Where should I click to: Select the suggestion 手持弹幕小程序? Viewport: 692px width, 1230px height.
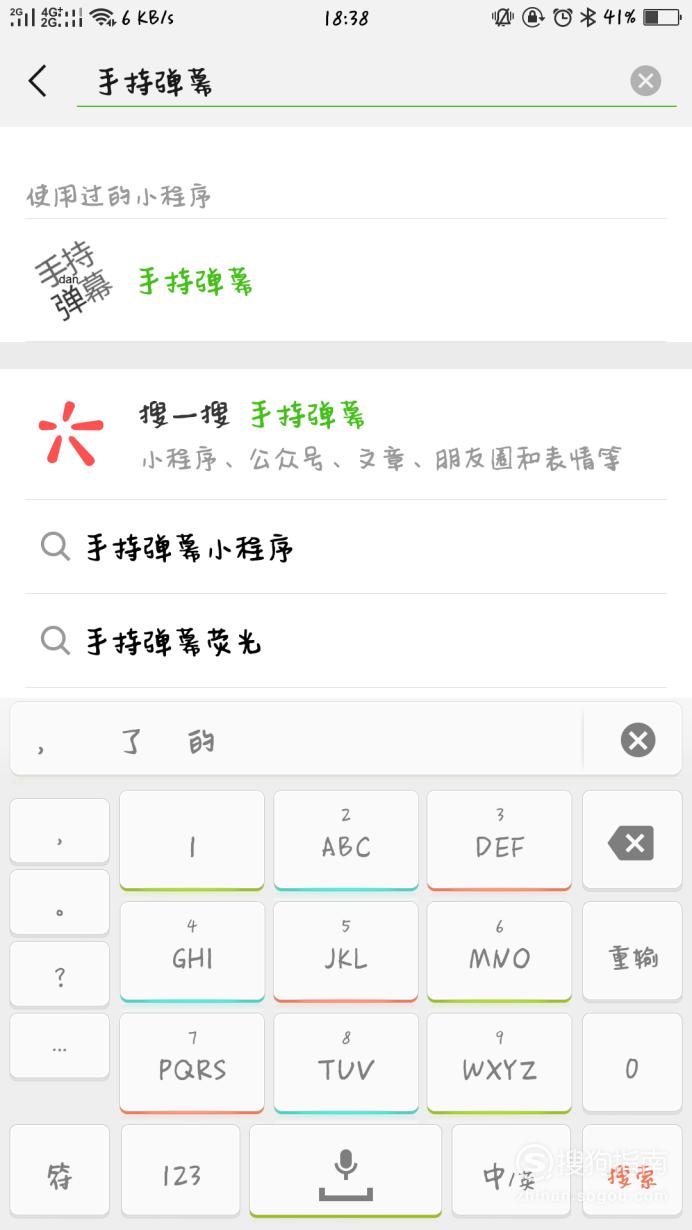point(346,547)
